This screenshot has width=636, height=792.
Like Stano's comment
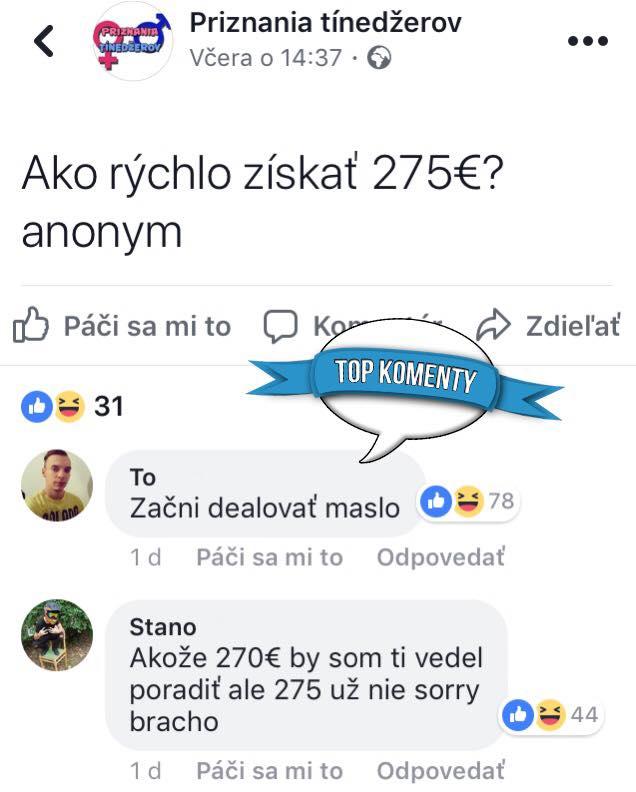click(269, 771)
